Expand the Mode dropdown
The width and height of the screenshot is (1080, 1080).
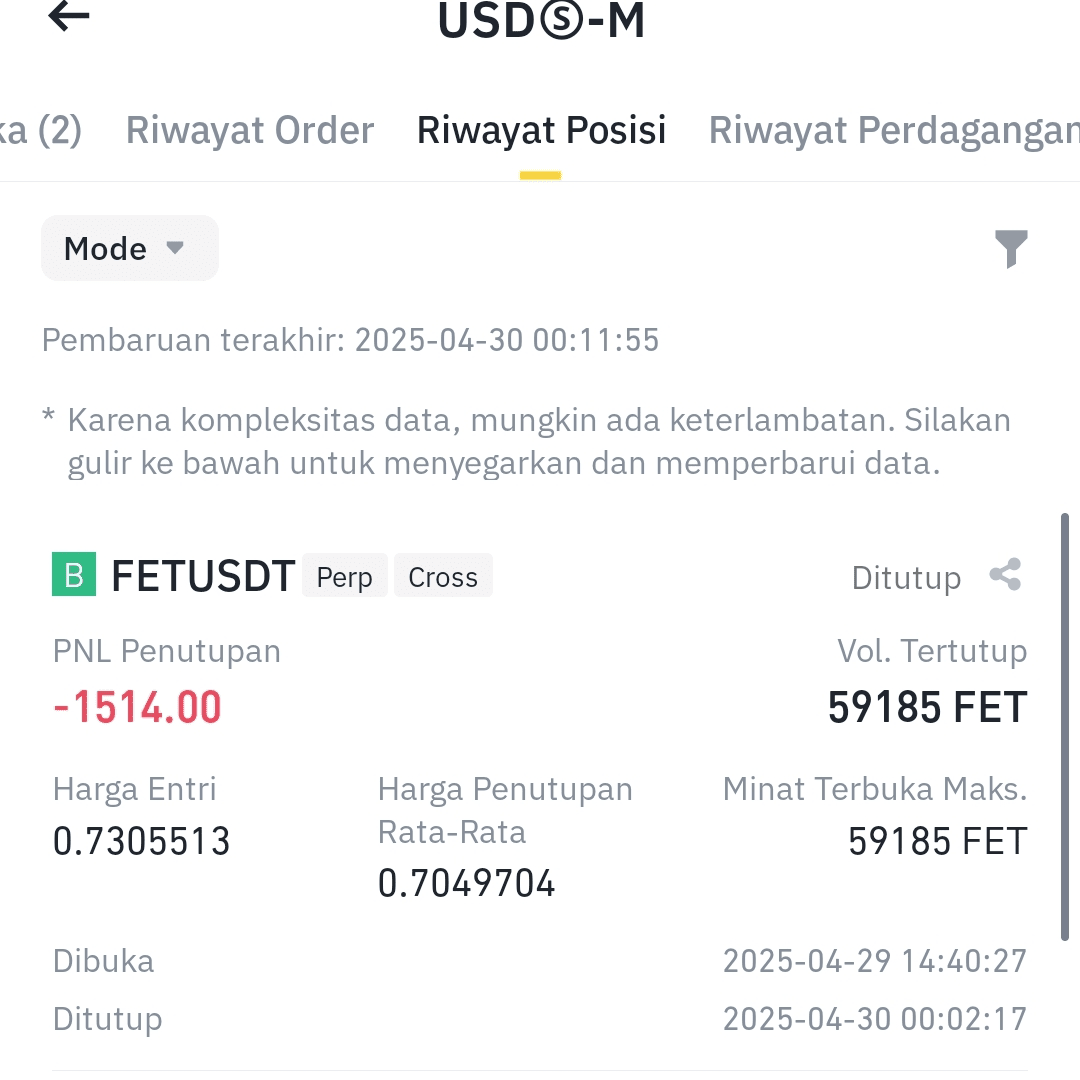click(x=129, y=248)
